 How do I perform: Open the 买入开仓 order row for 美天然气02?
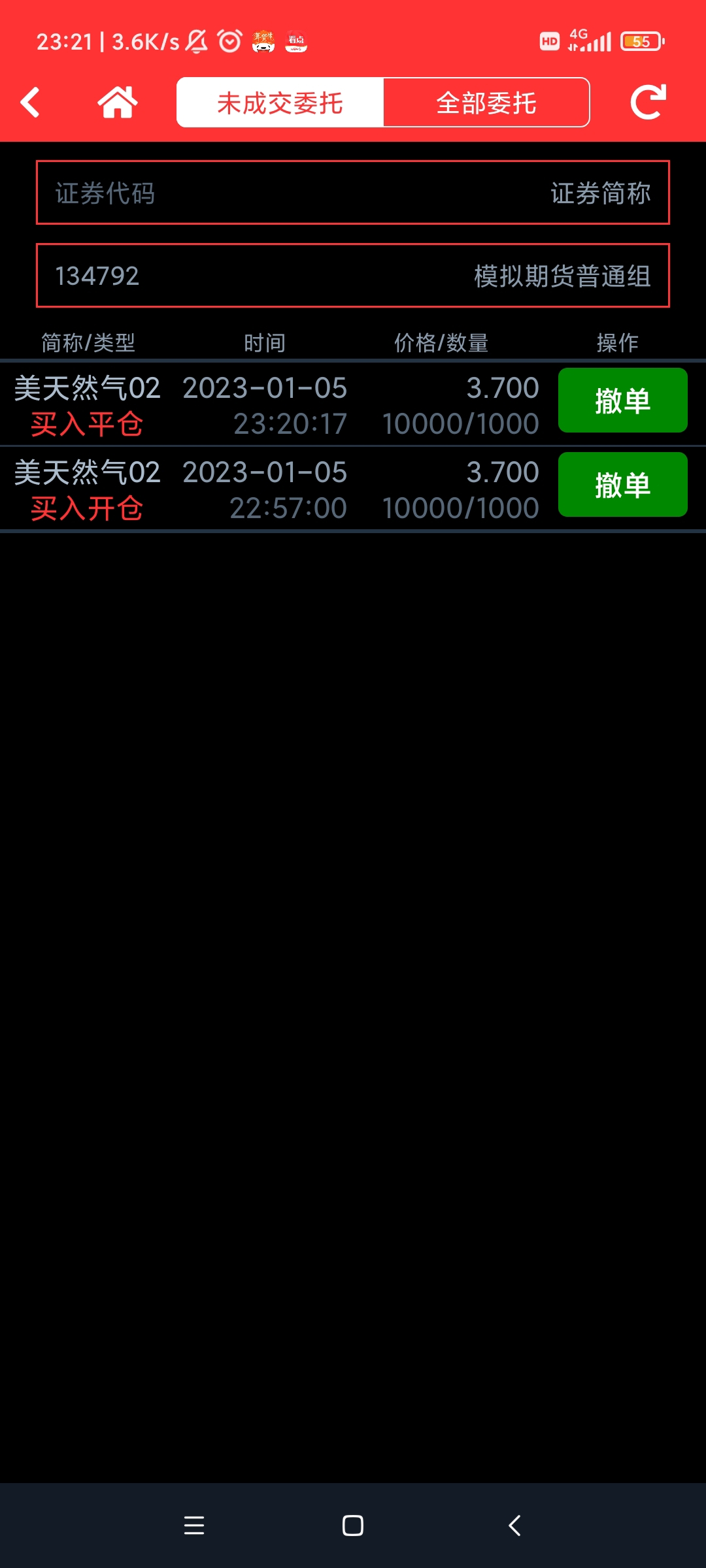[278, 489]
